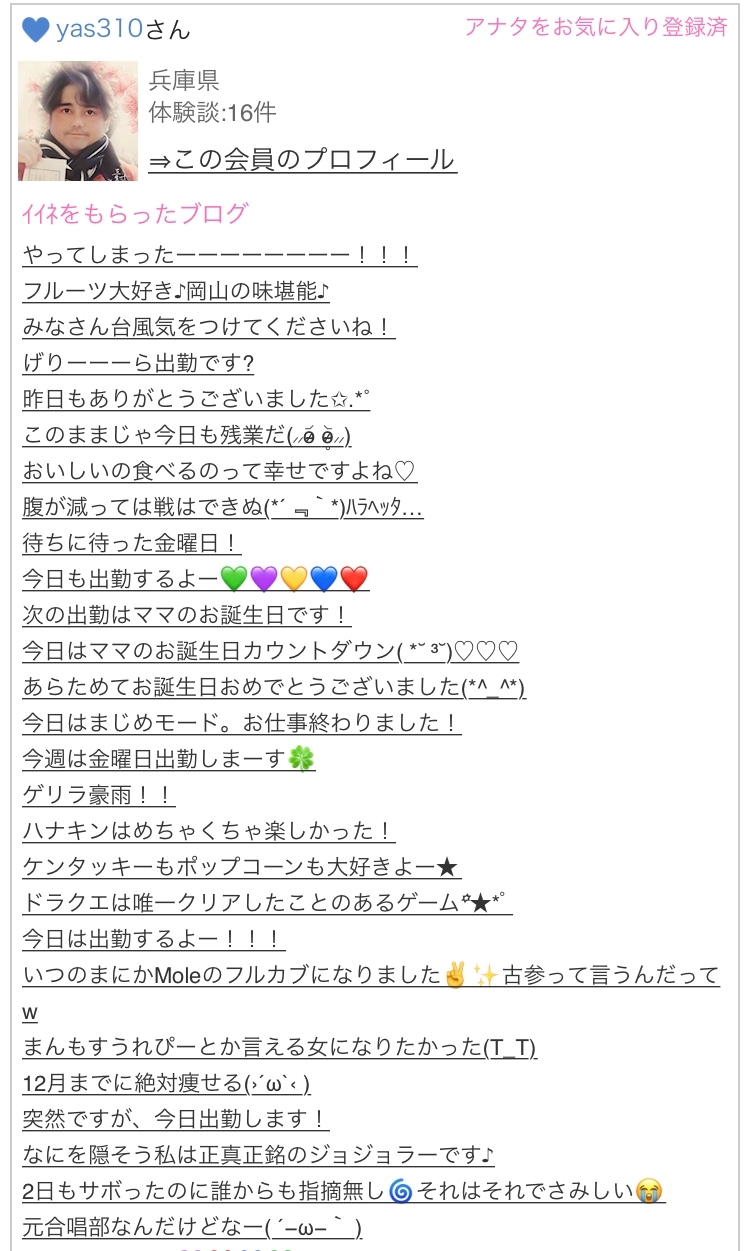Open the blog 'フルーツ大好き♪岡山の味堪能♪'

click(176, 292)
